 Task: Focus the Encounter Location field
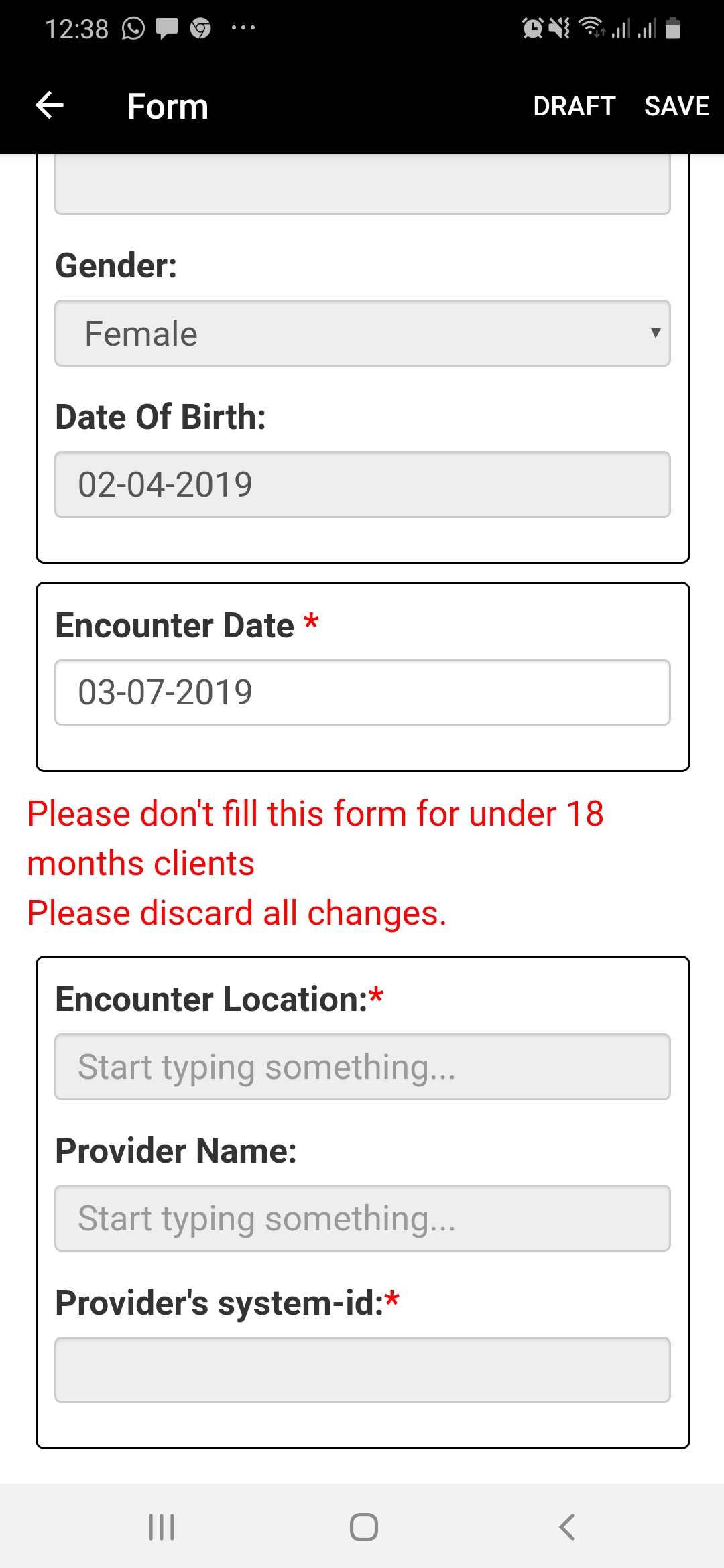coord(363,1067)
